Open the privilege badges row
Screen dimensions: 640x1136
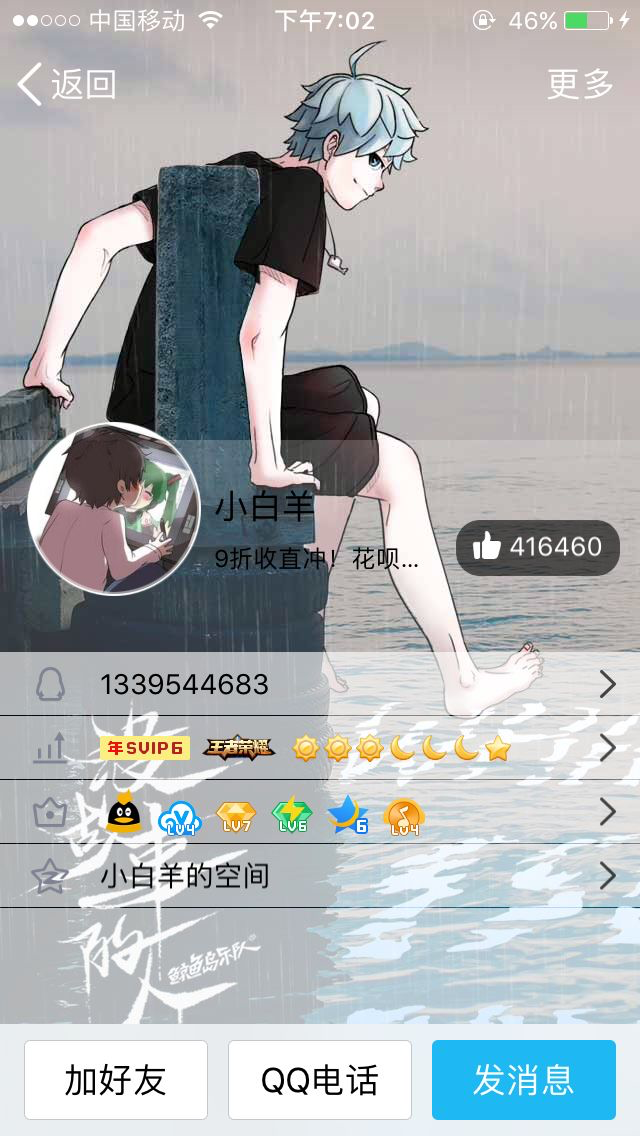pos(320,811)
